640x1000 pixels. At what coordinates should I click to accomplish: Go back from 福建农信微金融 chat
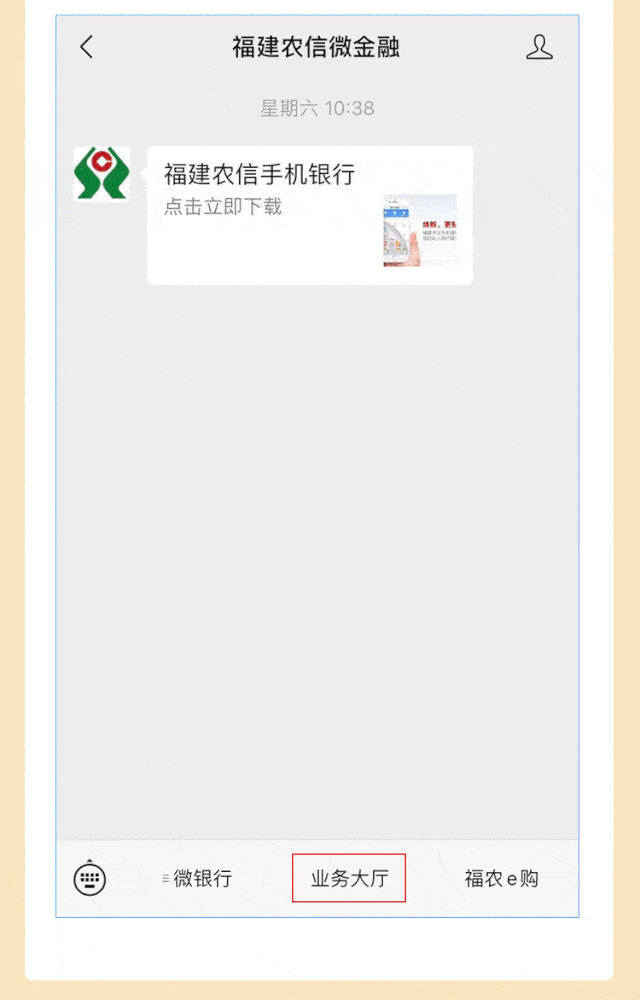tap(87, 47)
